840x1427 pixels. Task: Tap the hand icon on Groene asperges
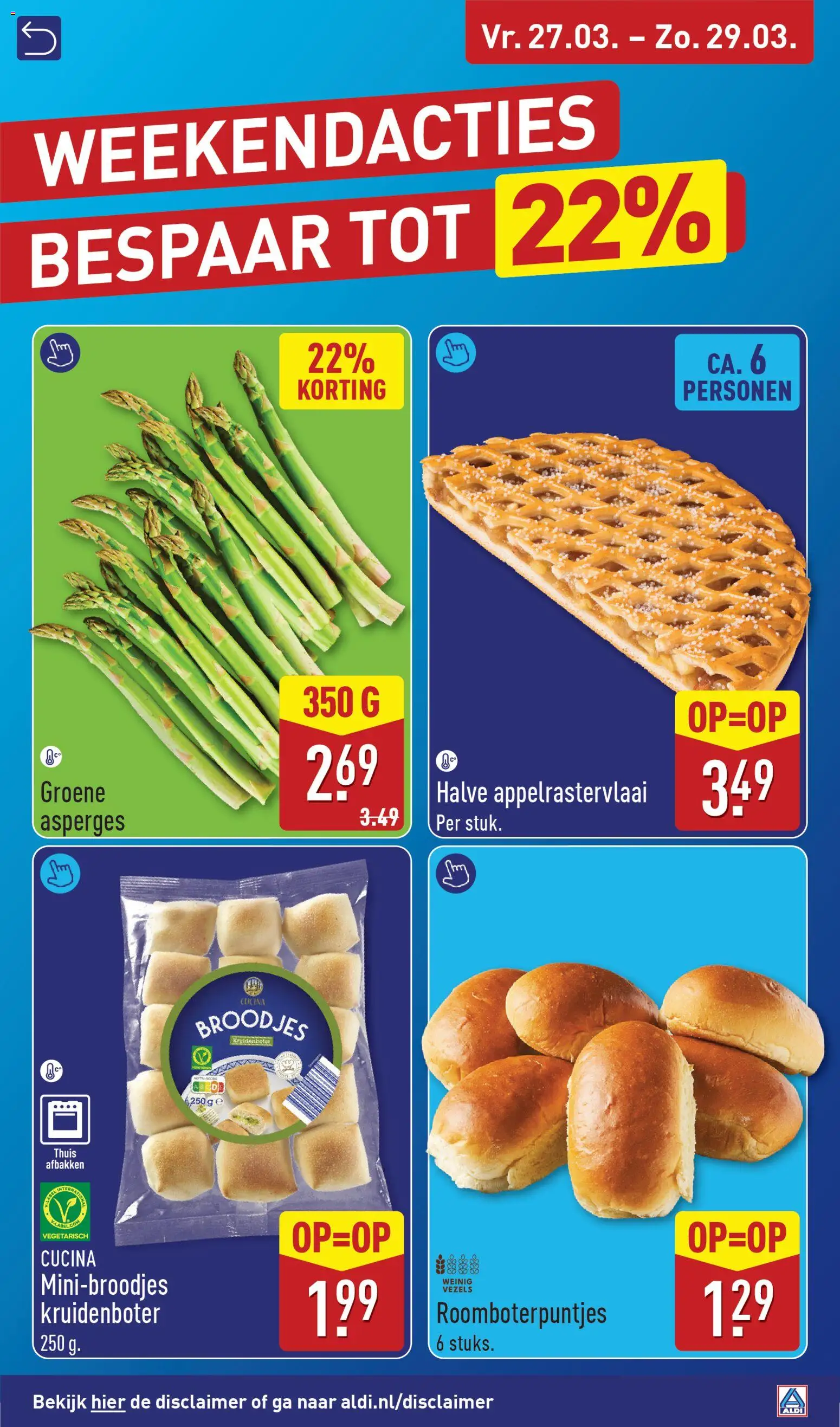click(60, 353)
